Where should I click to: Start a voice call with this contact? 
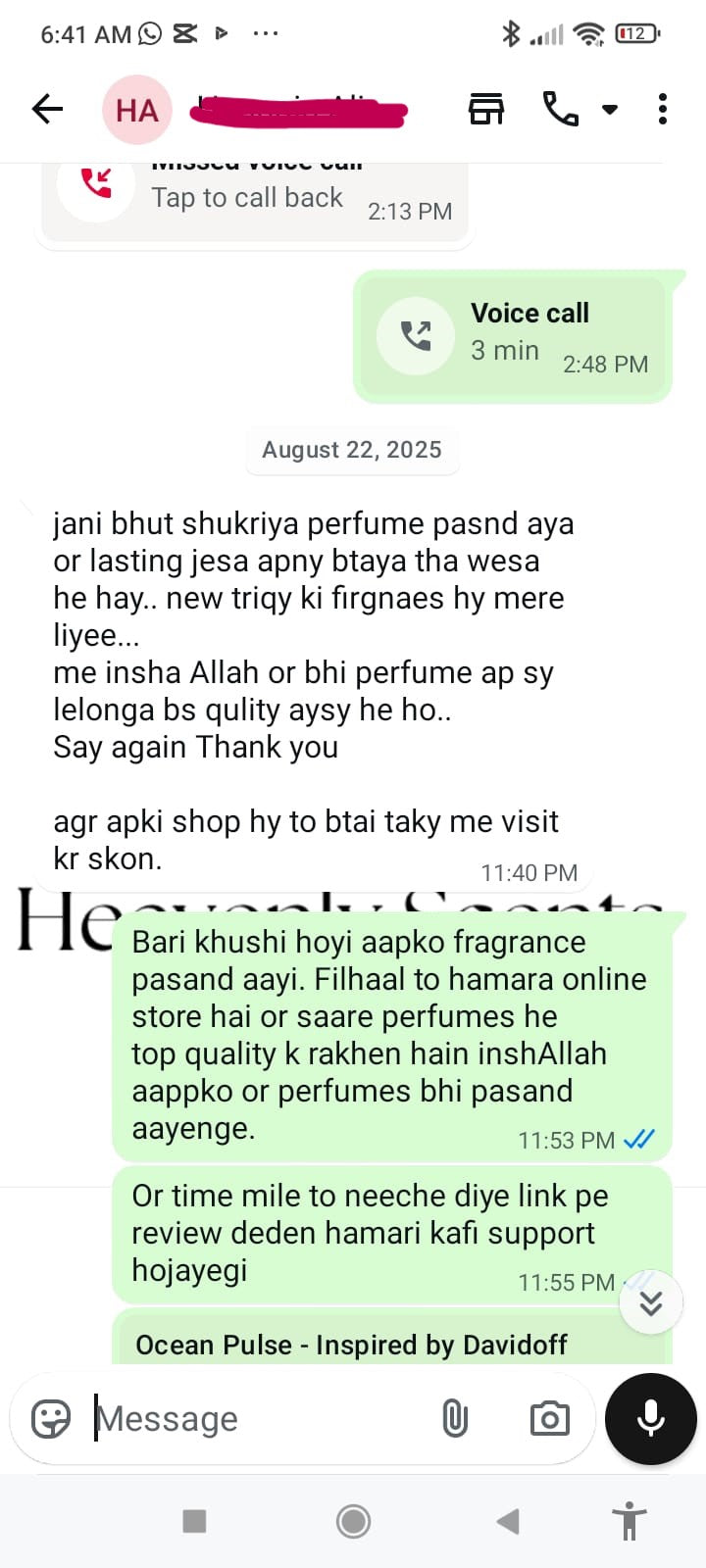tap(561, 109)
